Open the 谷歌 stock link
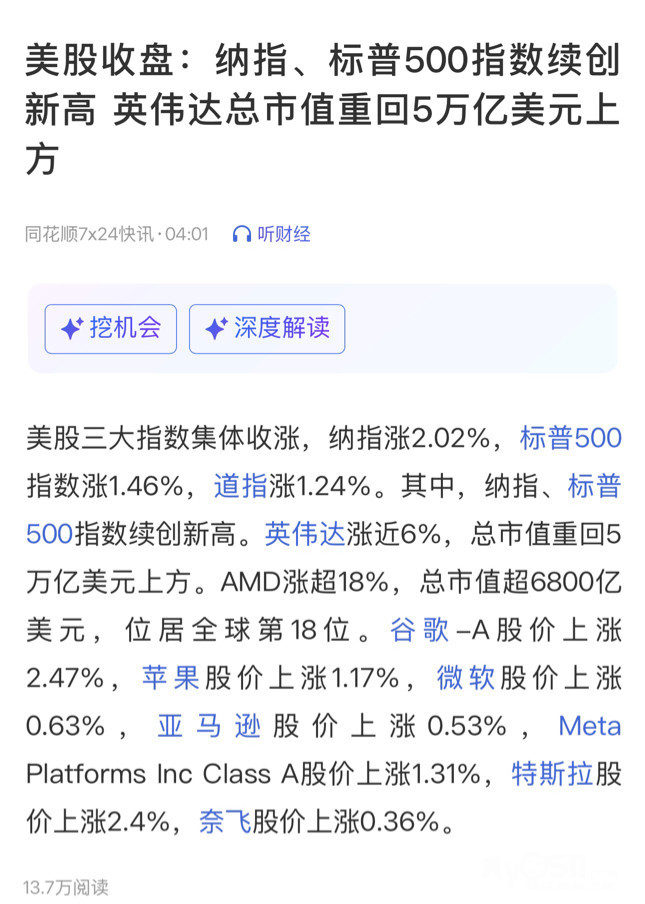Image resolution: width=645 pixels, height=904 pixels. 420,629
